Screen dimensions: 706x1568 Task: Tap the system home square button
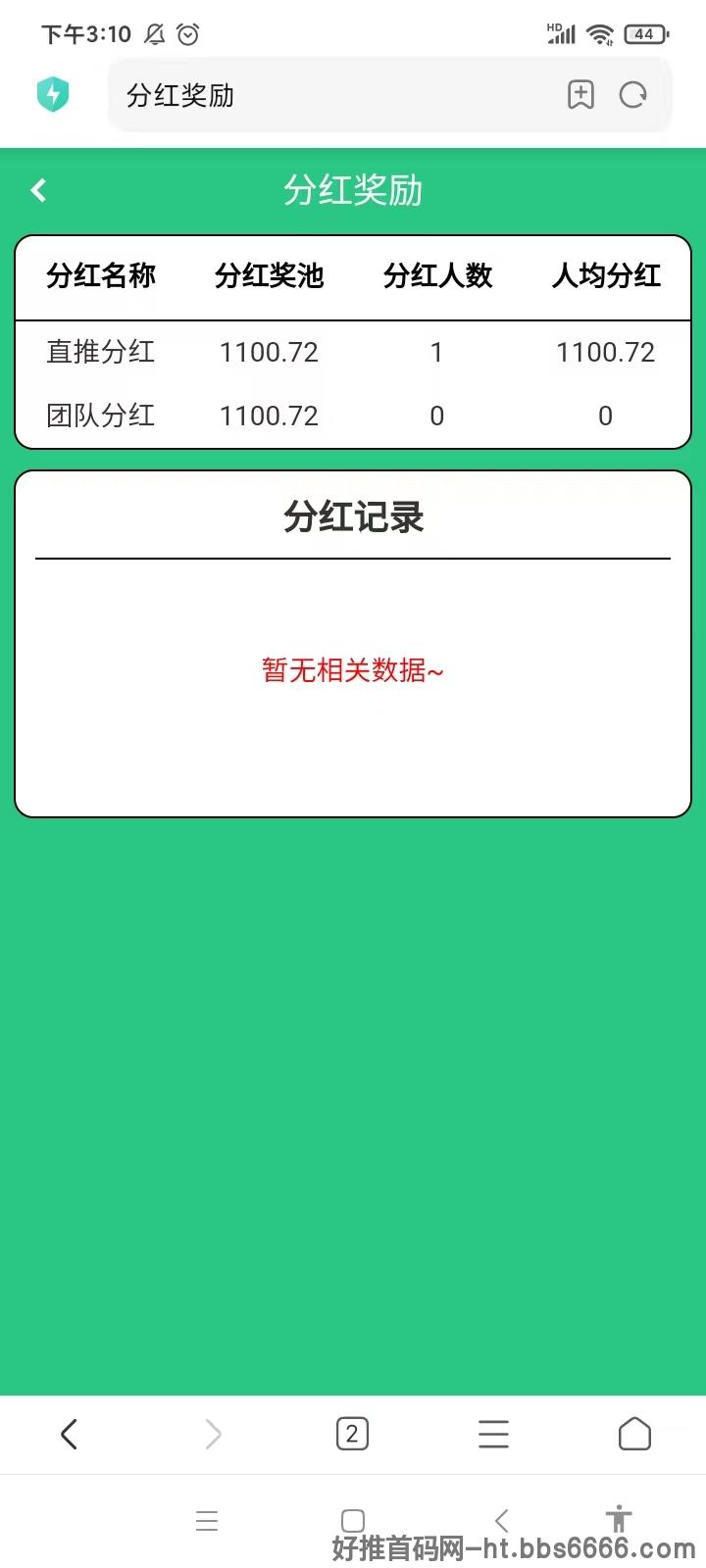353,1520
